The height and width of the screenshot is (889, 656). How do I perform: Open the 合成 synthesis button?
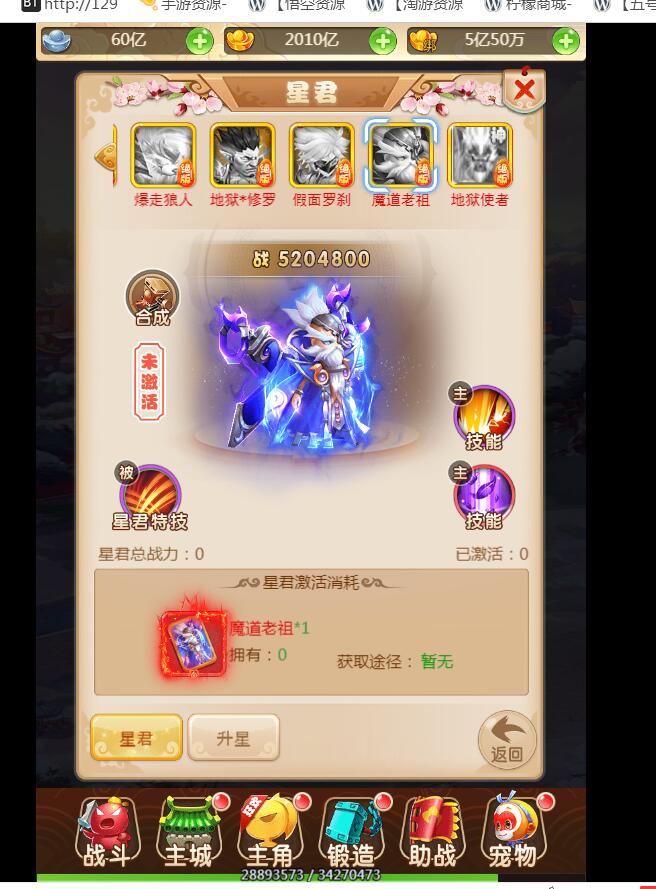coord(152,298)
